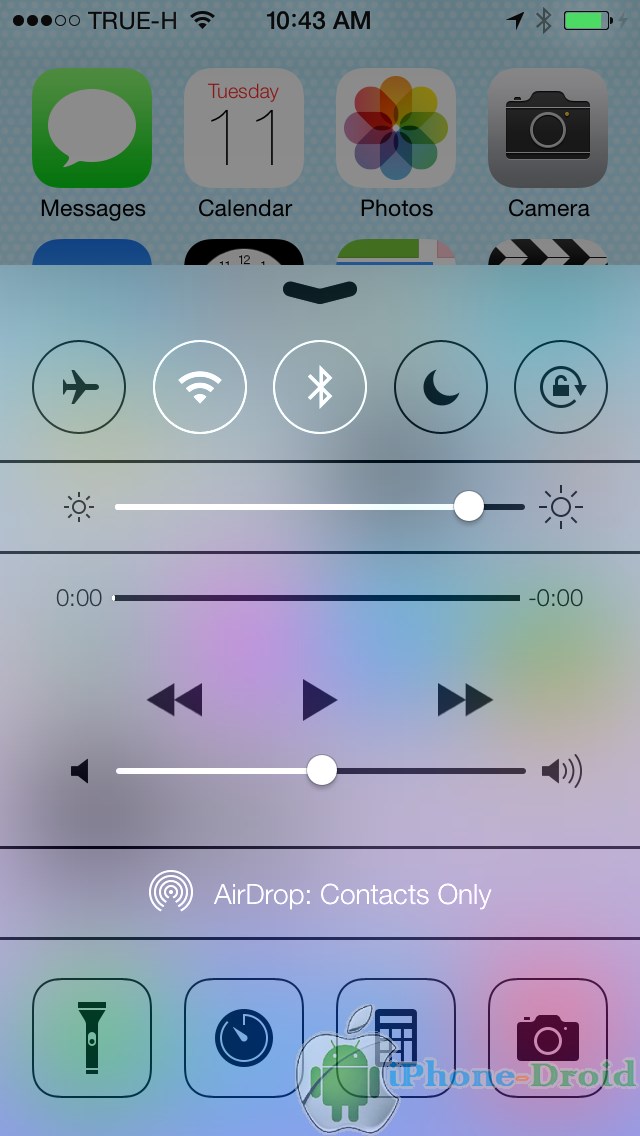Tap the volume slider track
The image size is (640, 1136).
320,771
